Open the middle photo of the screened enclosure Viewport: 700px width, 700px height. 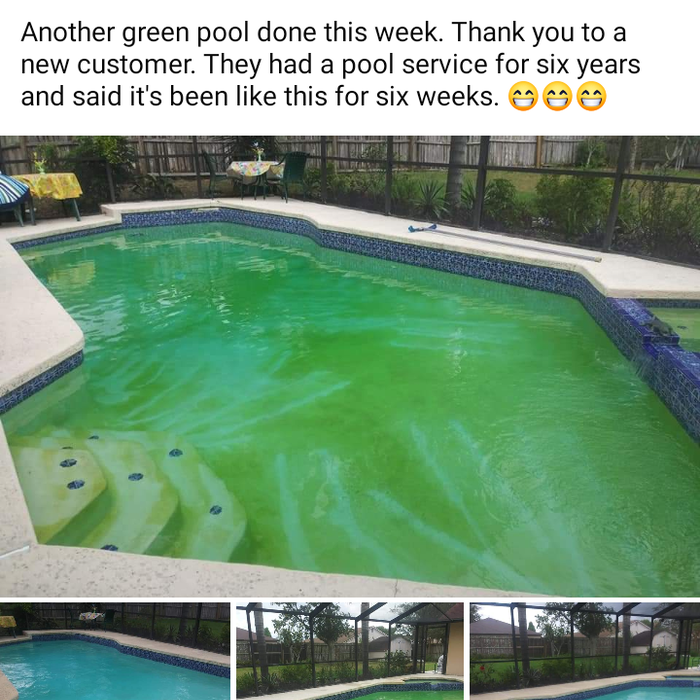point(350,650)
